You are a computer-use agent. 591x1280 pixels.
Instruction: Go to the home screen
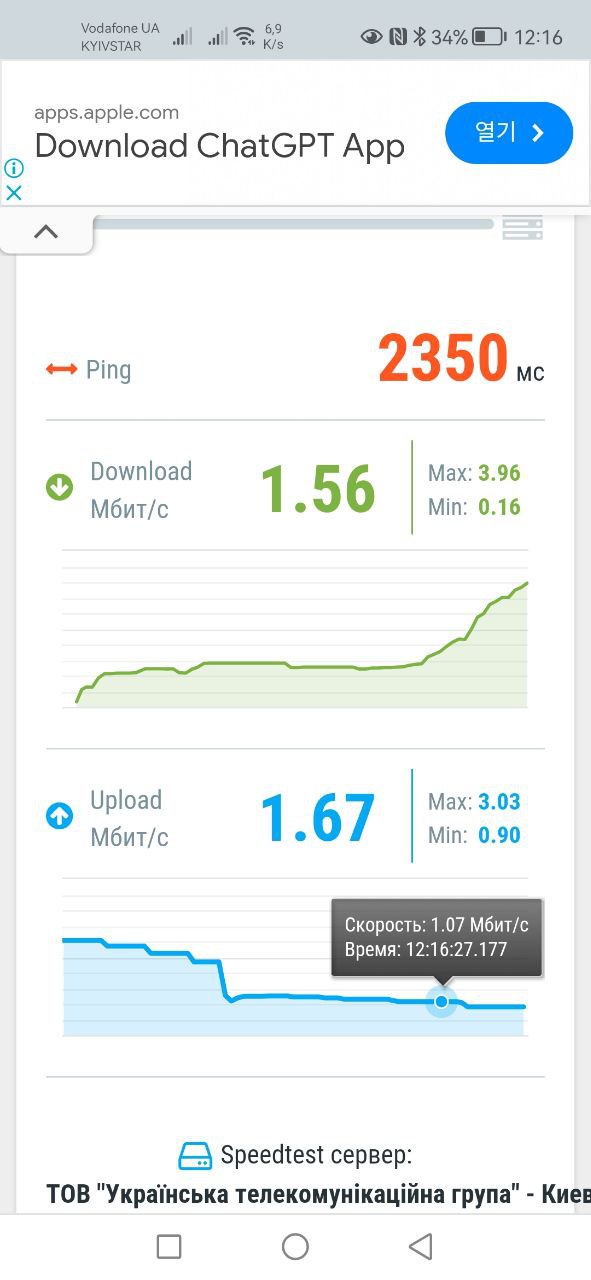295,1246
